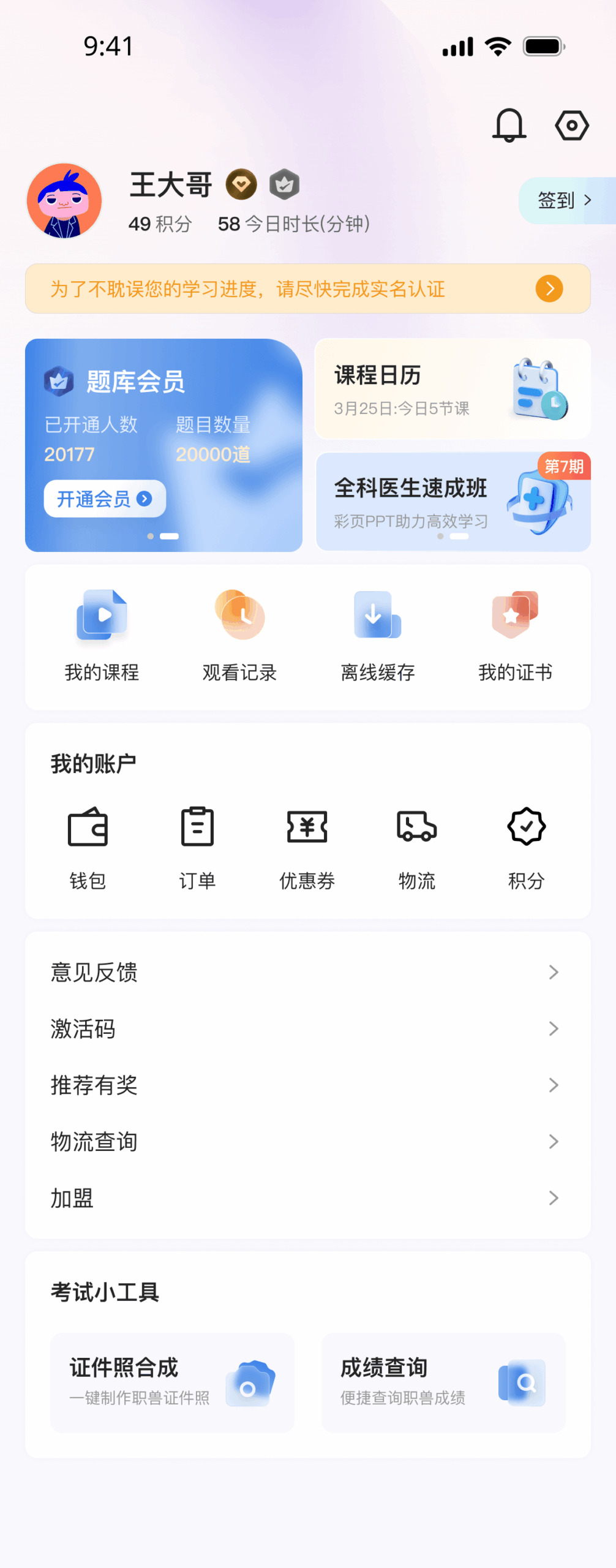The width and height of the screenshot is (616, 1568).
Task: Launch the 证件照合成 tool
Action: click(172, 1382)
